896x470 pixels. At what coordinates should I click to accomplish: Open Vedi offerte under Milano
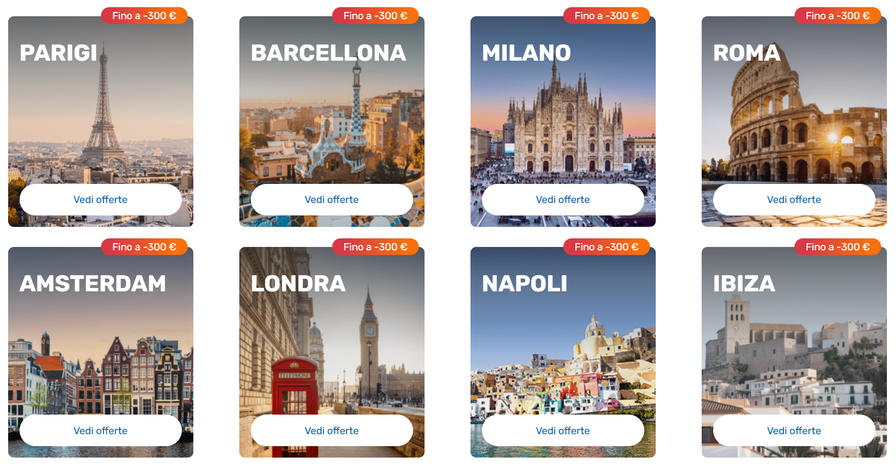point(562,200)
